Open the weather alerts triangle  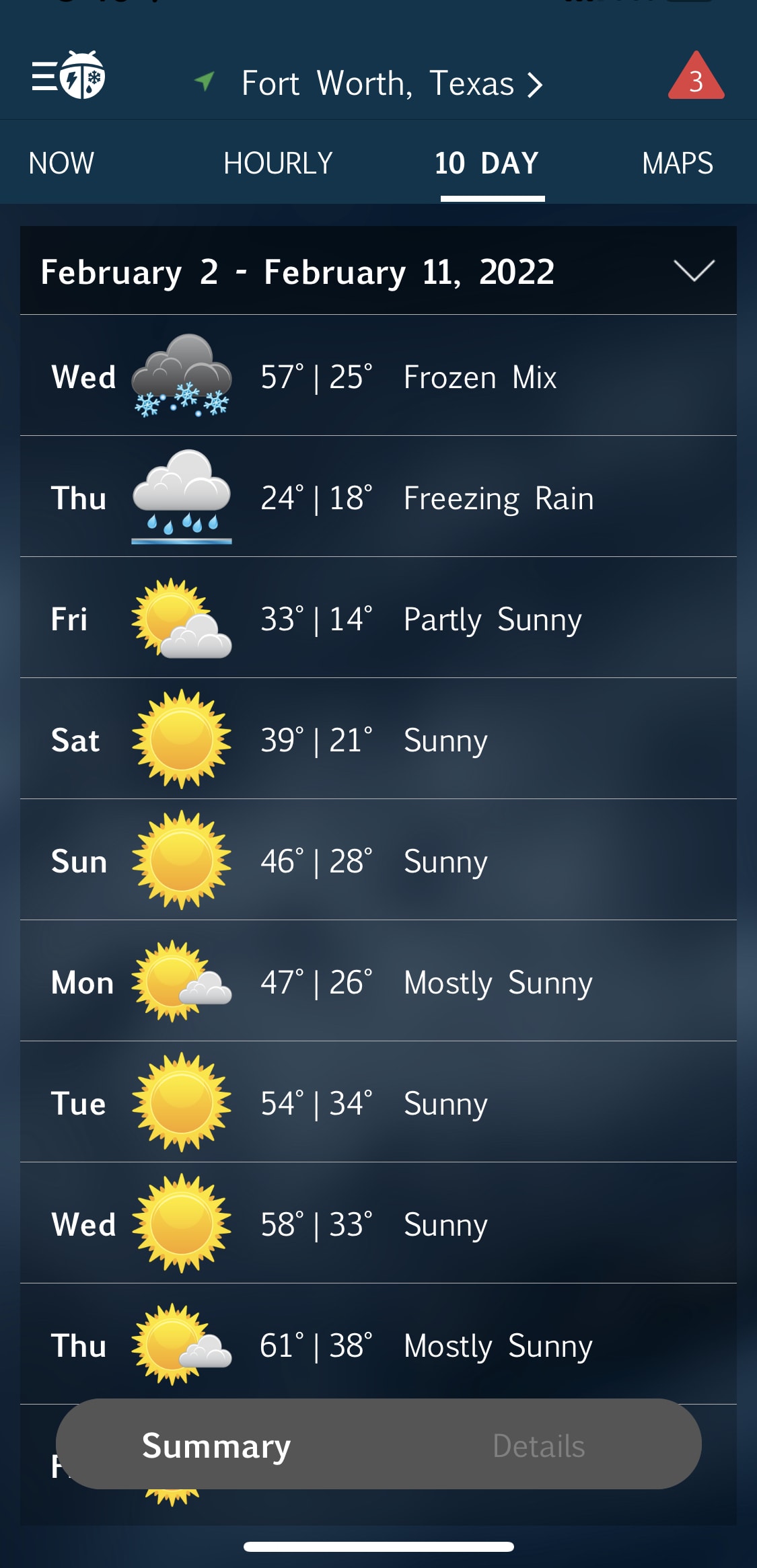pos(696,77)
